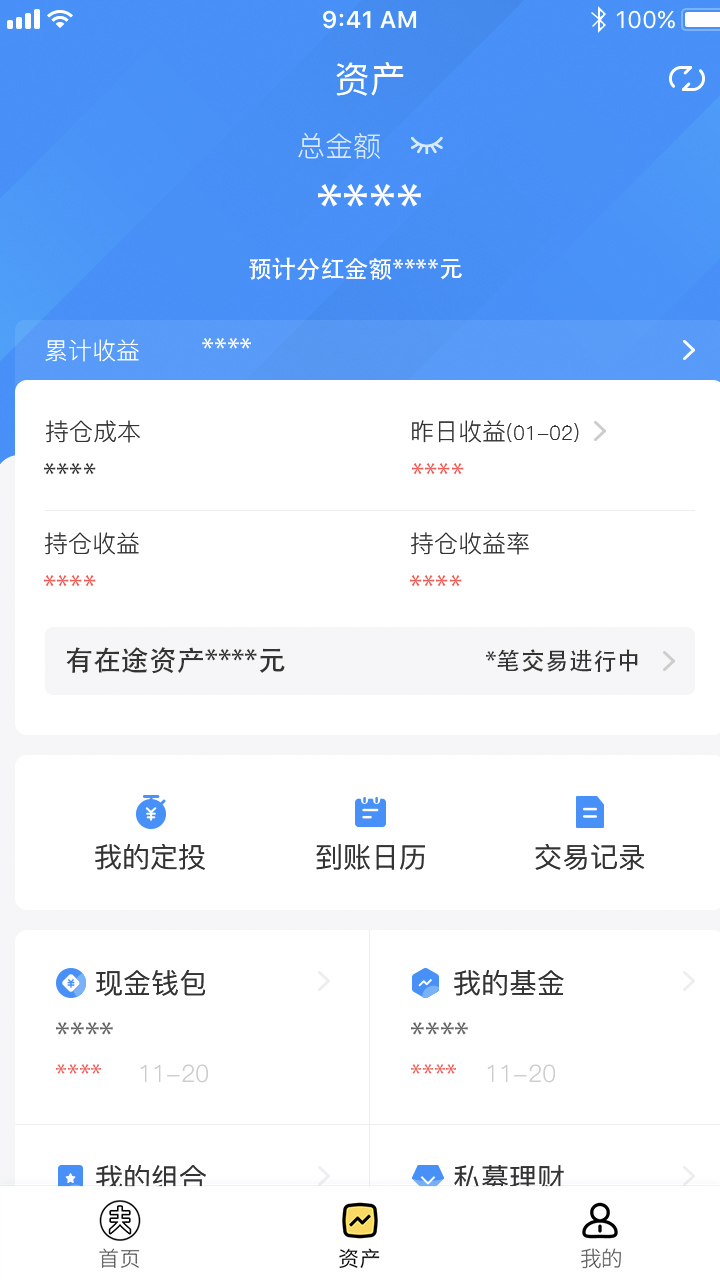The height and width of the screenshot is (1280, 720).
Task: Switch to the 首页 home tab
Action: pyautogui.click(x=119, y=1232)
